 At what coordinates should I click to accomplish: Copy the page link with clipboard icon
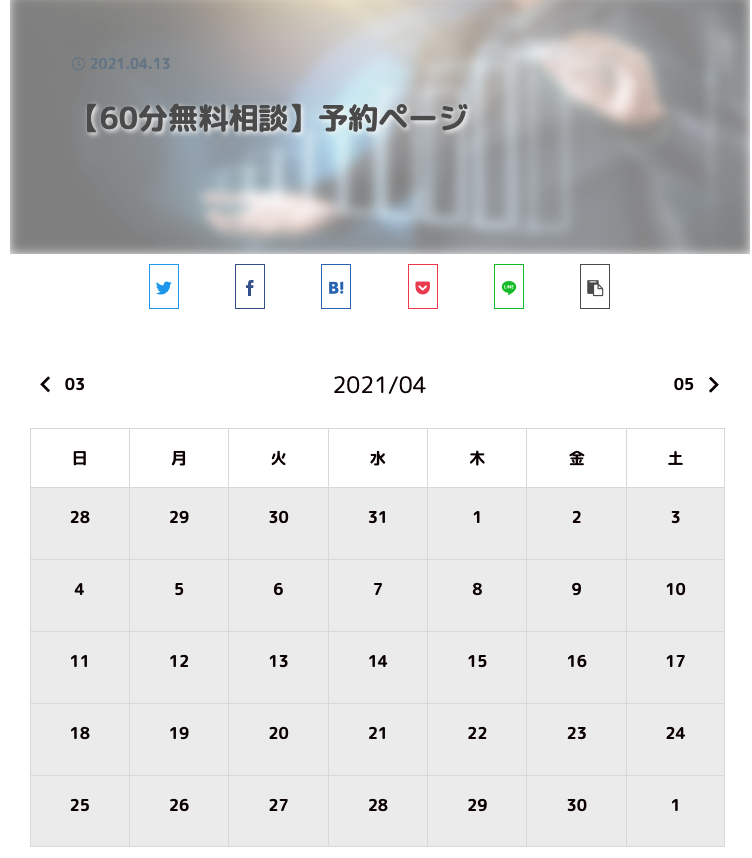(595, 287)
